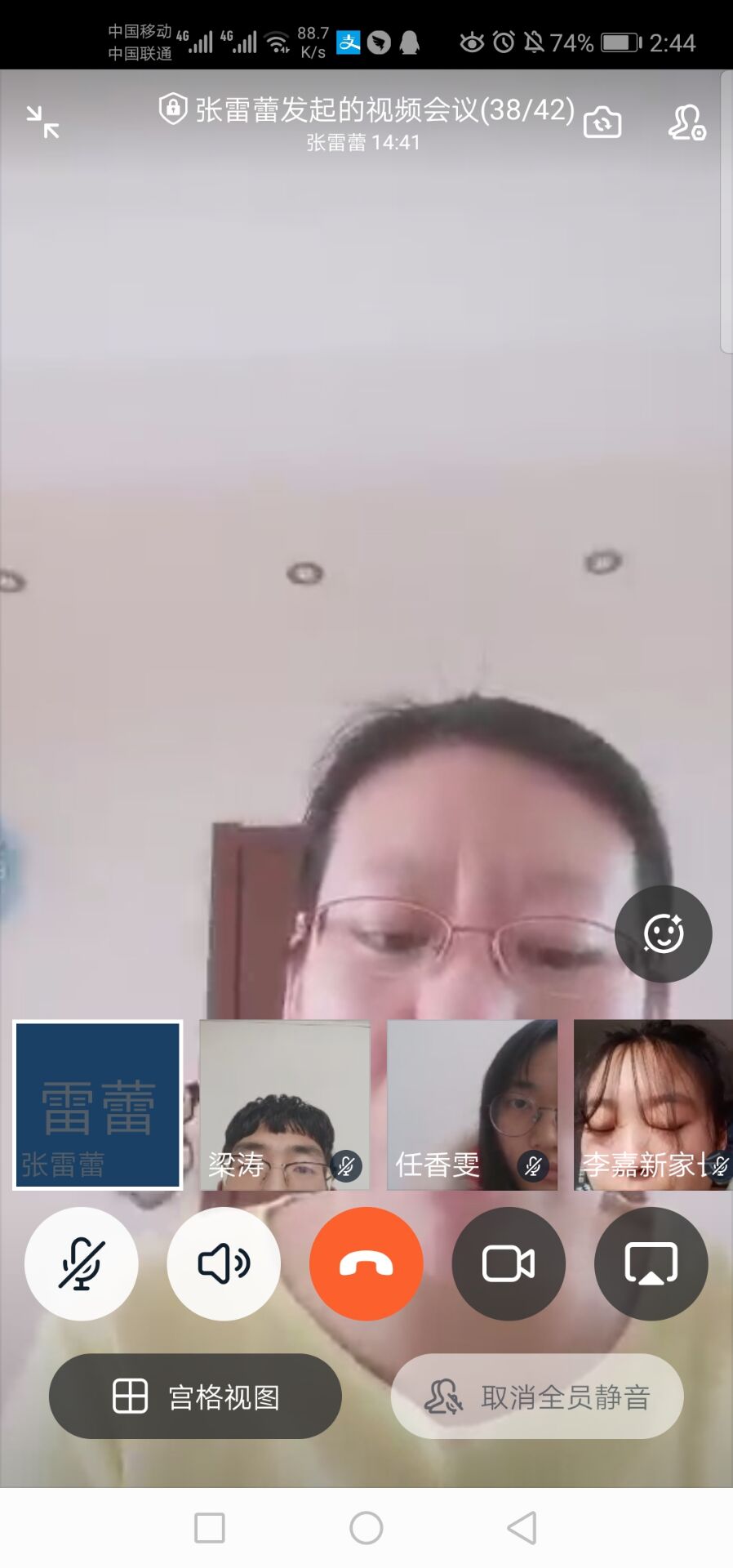Select 张雷蕾's video tile
The height and width of the screenshot is (1568, 733).
[97, 1104]
